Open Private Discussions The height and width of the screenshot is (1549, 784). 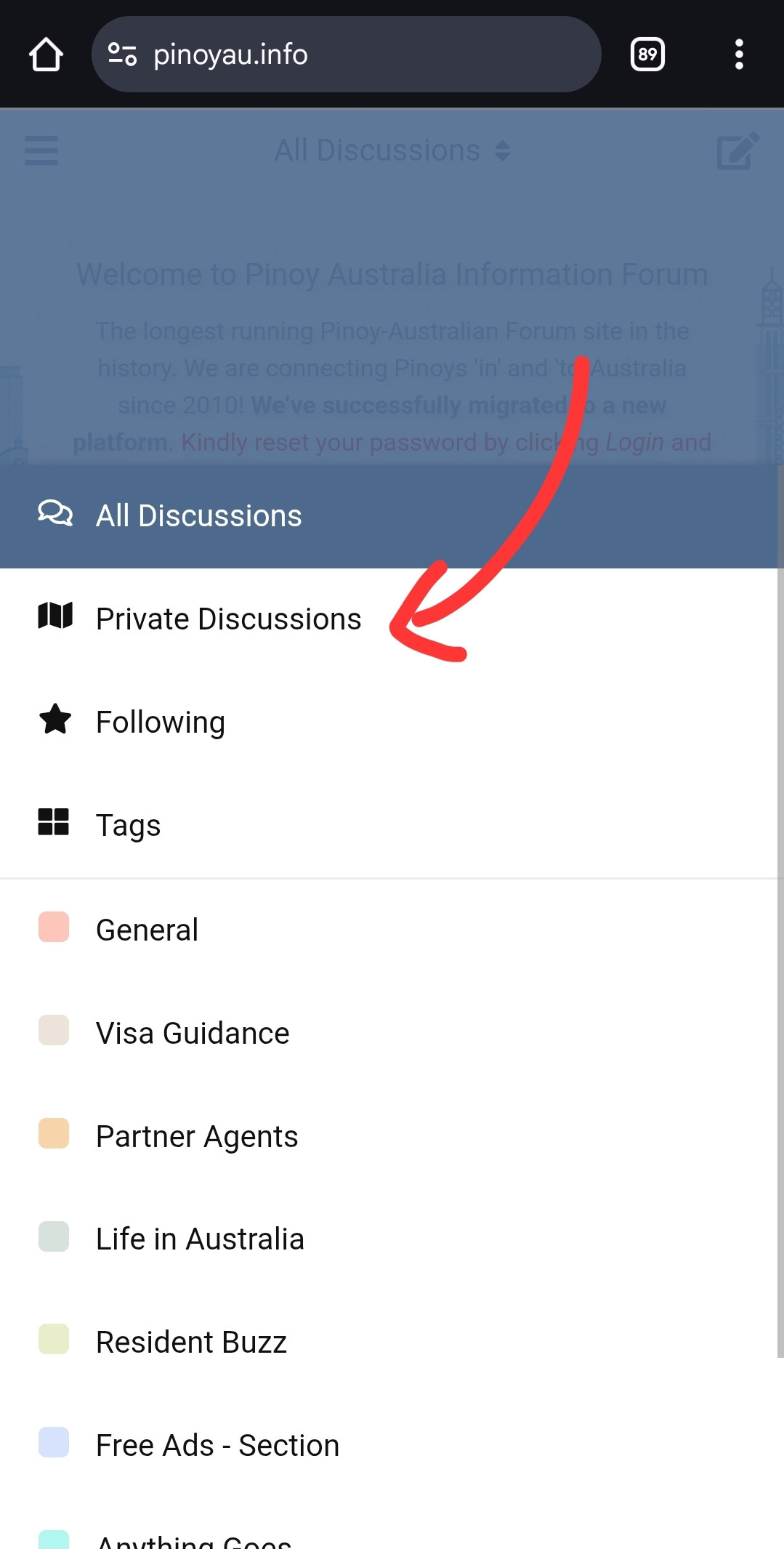pos(228,619)
